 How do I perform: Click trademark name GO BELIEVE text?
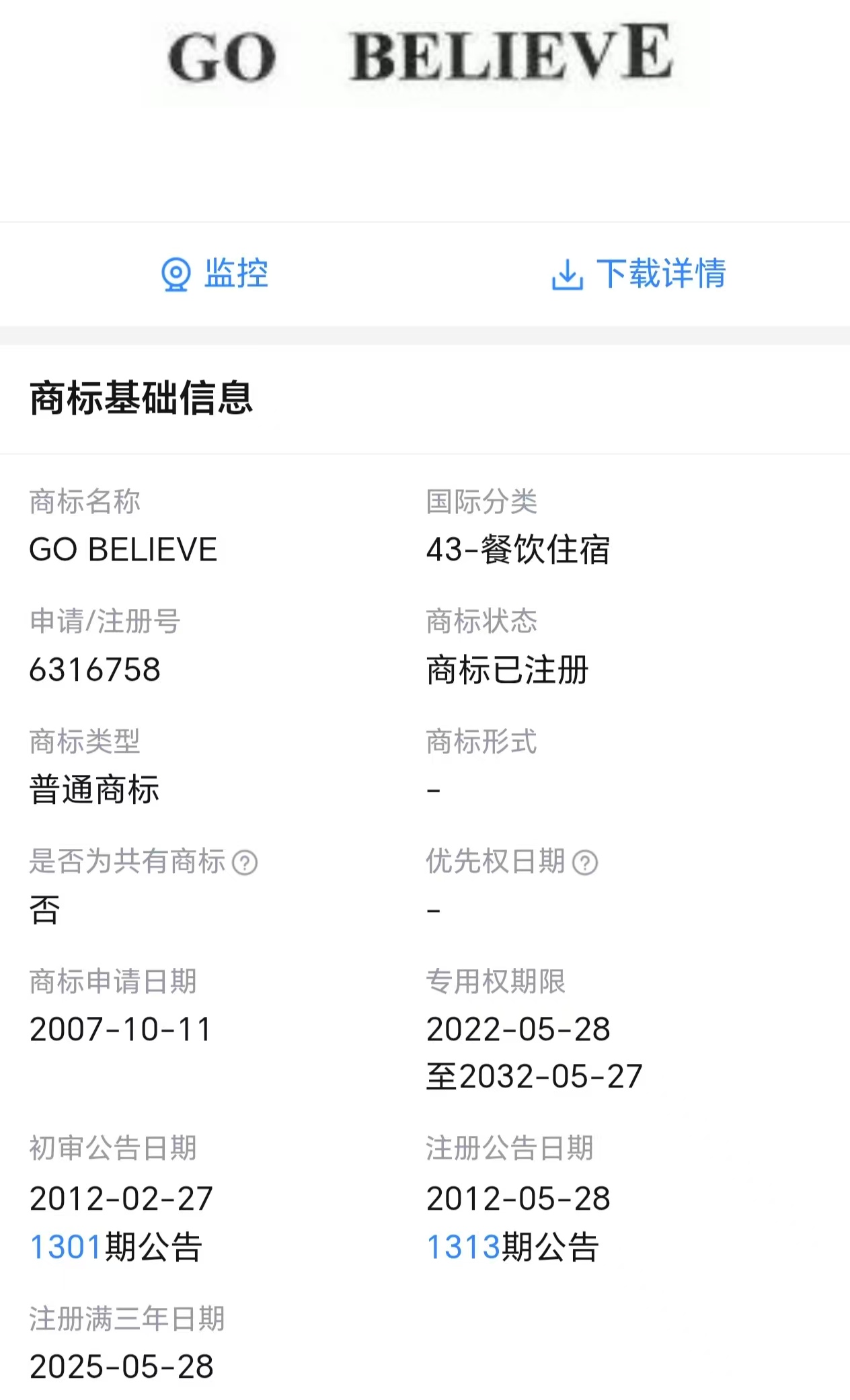pos(124,551)
